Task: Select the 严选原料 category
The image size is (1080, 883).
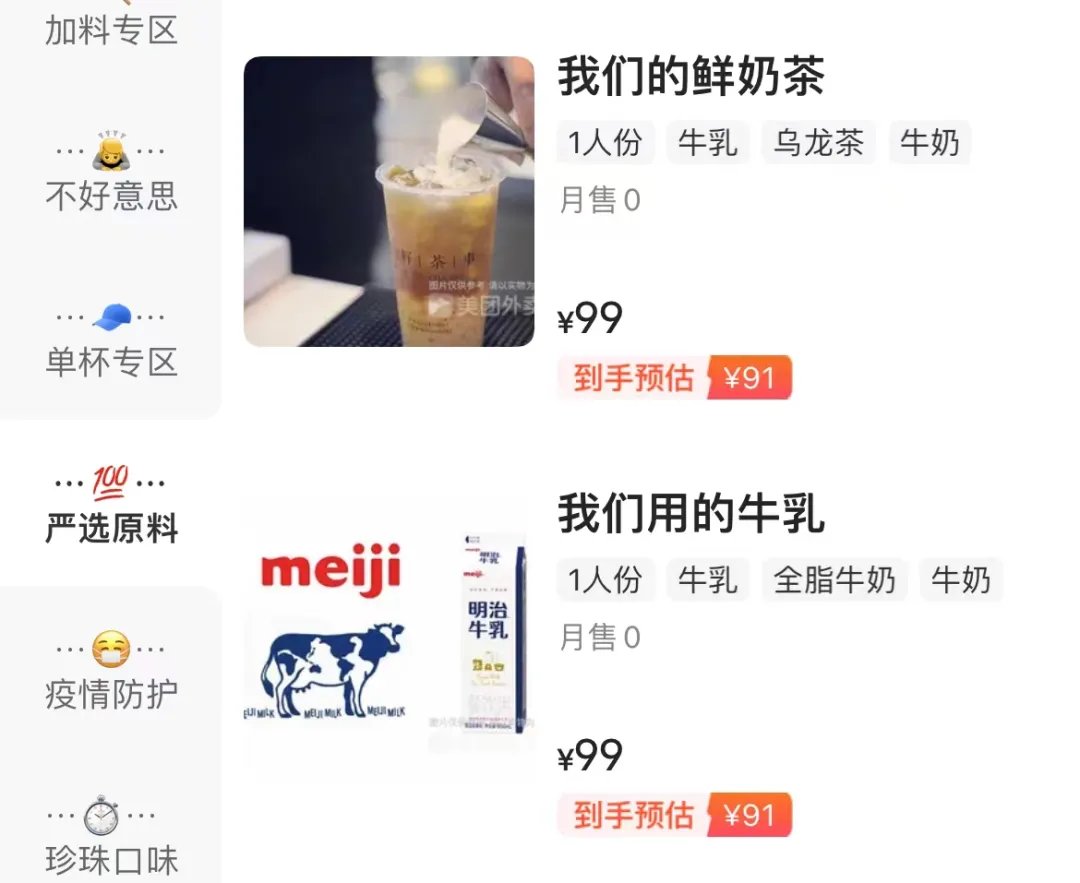Action: coord(111,504)
